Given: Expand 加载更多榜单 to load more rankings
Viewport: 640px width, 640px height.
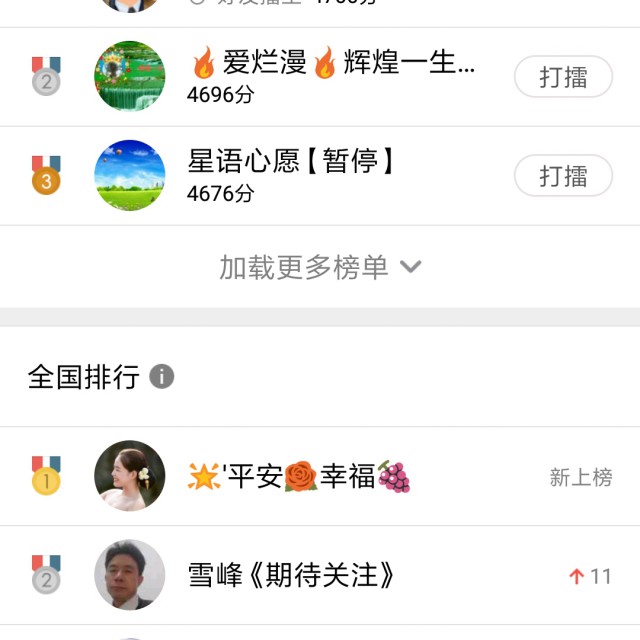Looking at the screenshot, I should (x=320, y=267).
